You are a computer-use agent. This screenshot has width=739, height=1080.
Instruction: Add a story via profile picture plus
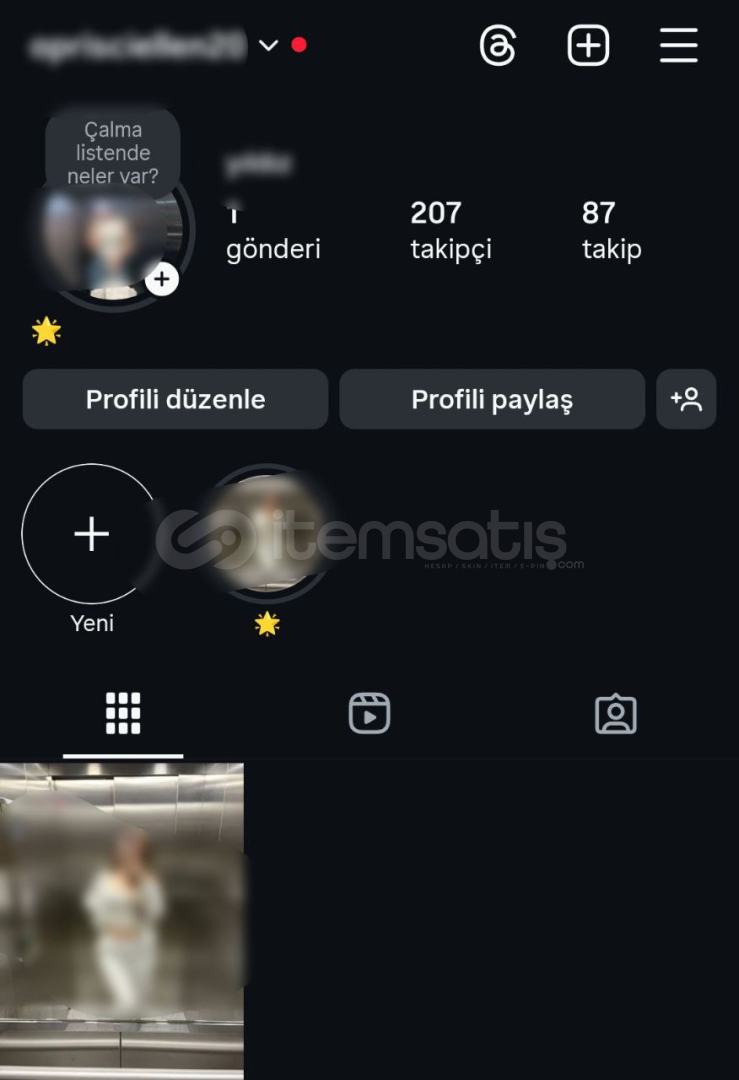(x=162, y=279)
